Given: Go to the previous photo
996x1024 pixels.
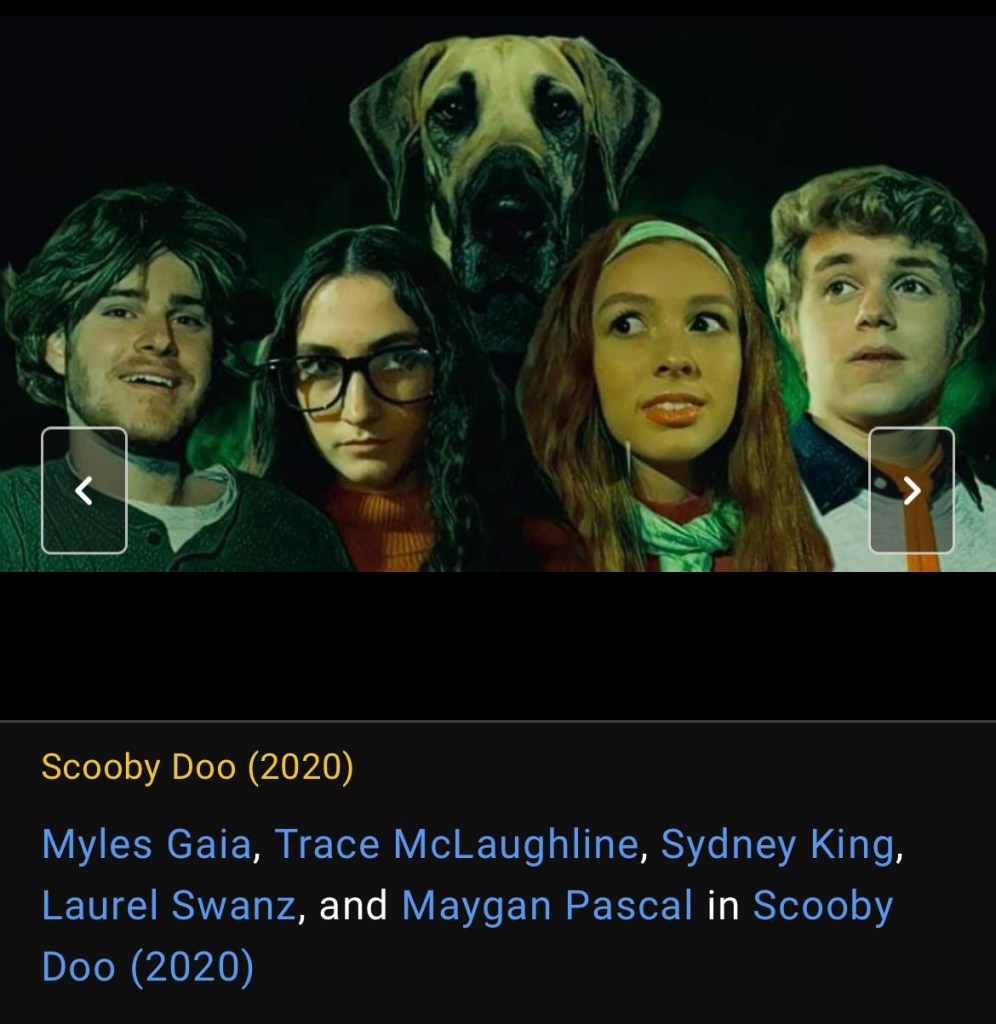Looking at the screenshot, I should click(x=84, y=490).
